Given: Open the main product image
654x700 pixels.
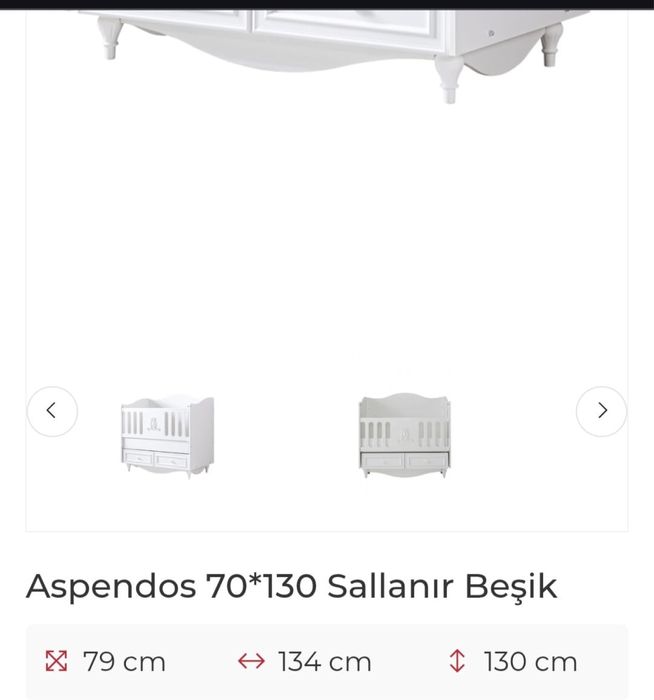Looking at the screenshot, I should pyautogui.click(x=327, y=150).
